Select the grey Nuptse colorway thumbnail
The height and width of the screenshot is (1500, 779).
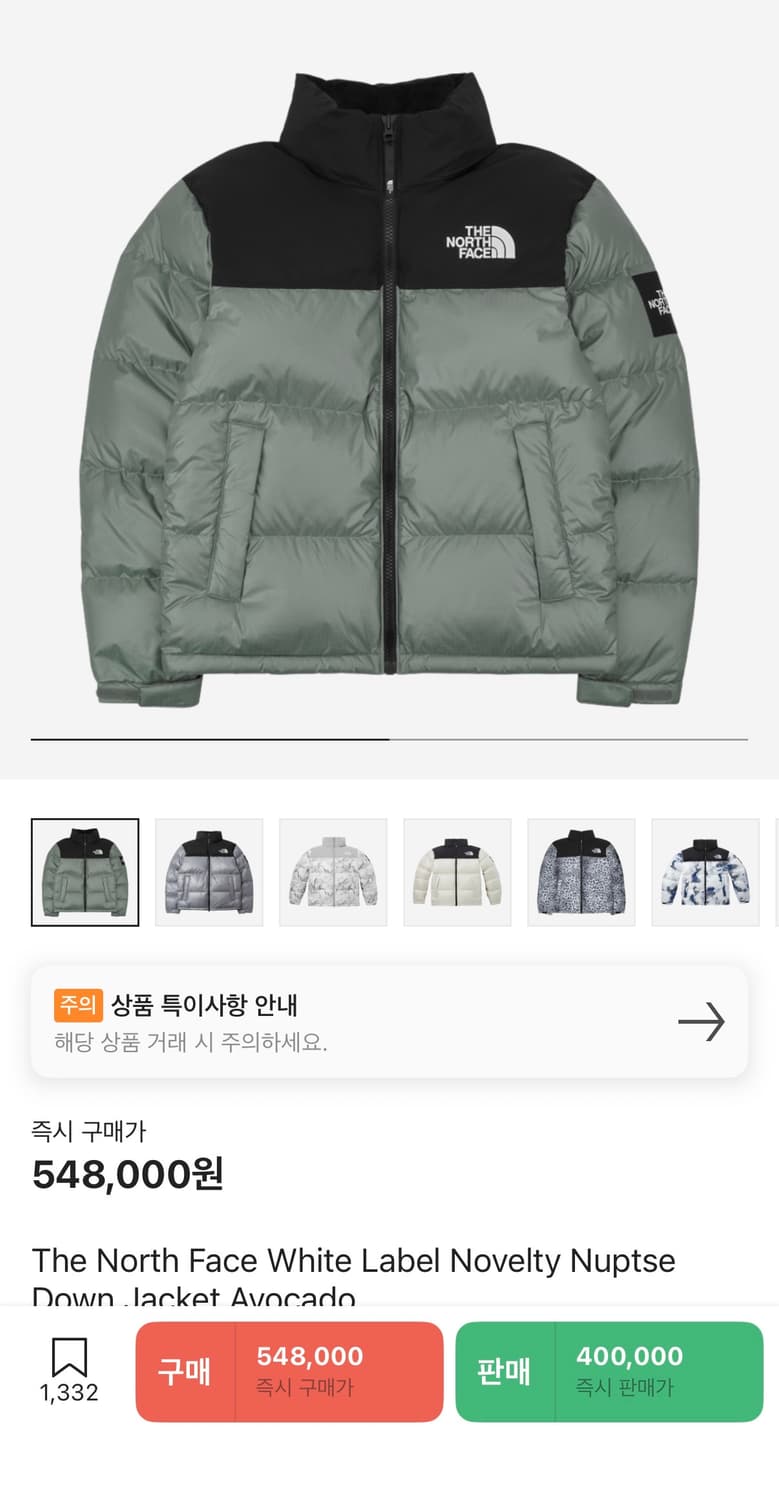pos(209,871)
